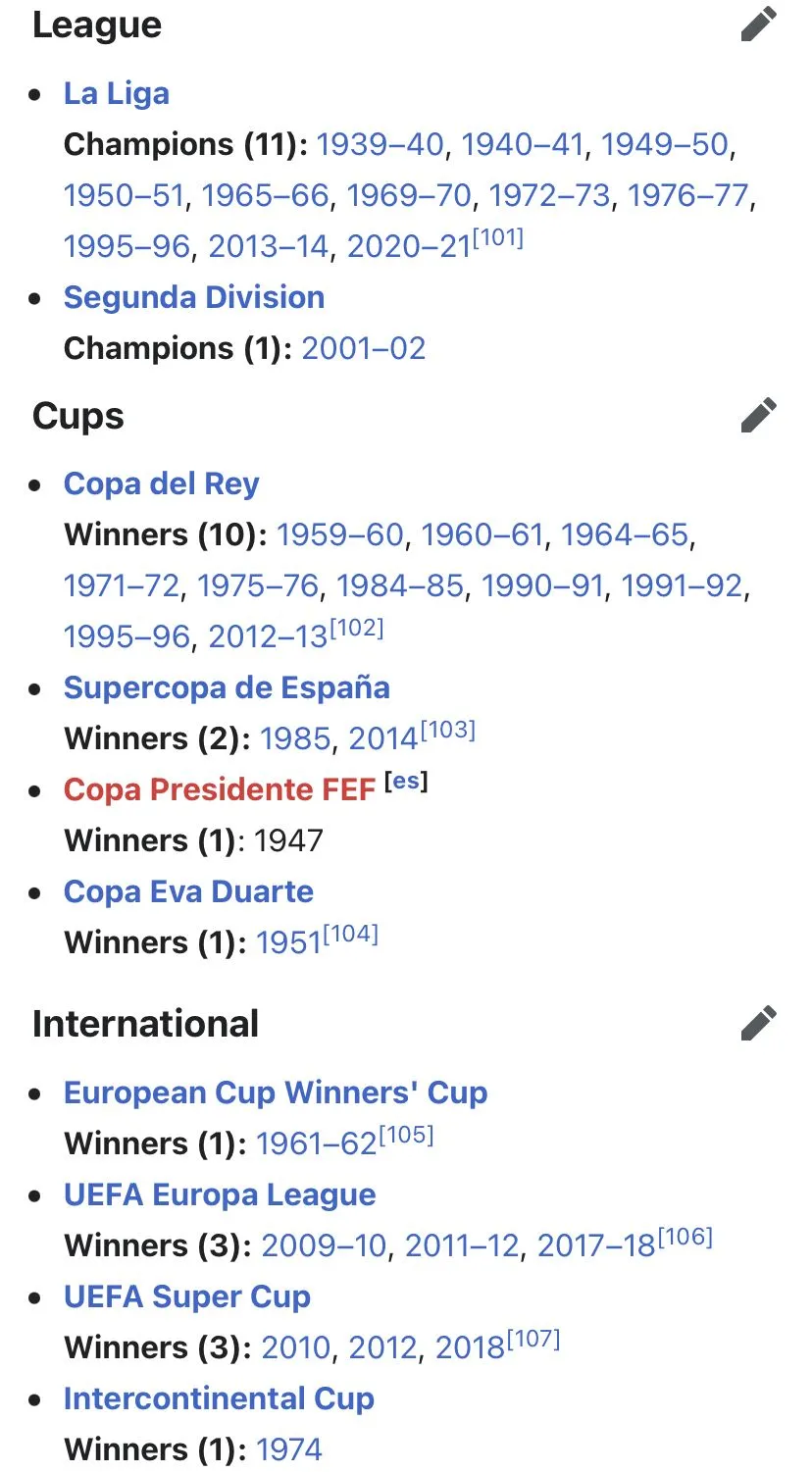812x1472 pixels.
Task: Open the European Cup Winners' Cup link
Action: pos(276,1092)
